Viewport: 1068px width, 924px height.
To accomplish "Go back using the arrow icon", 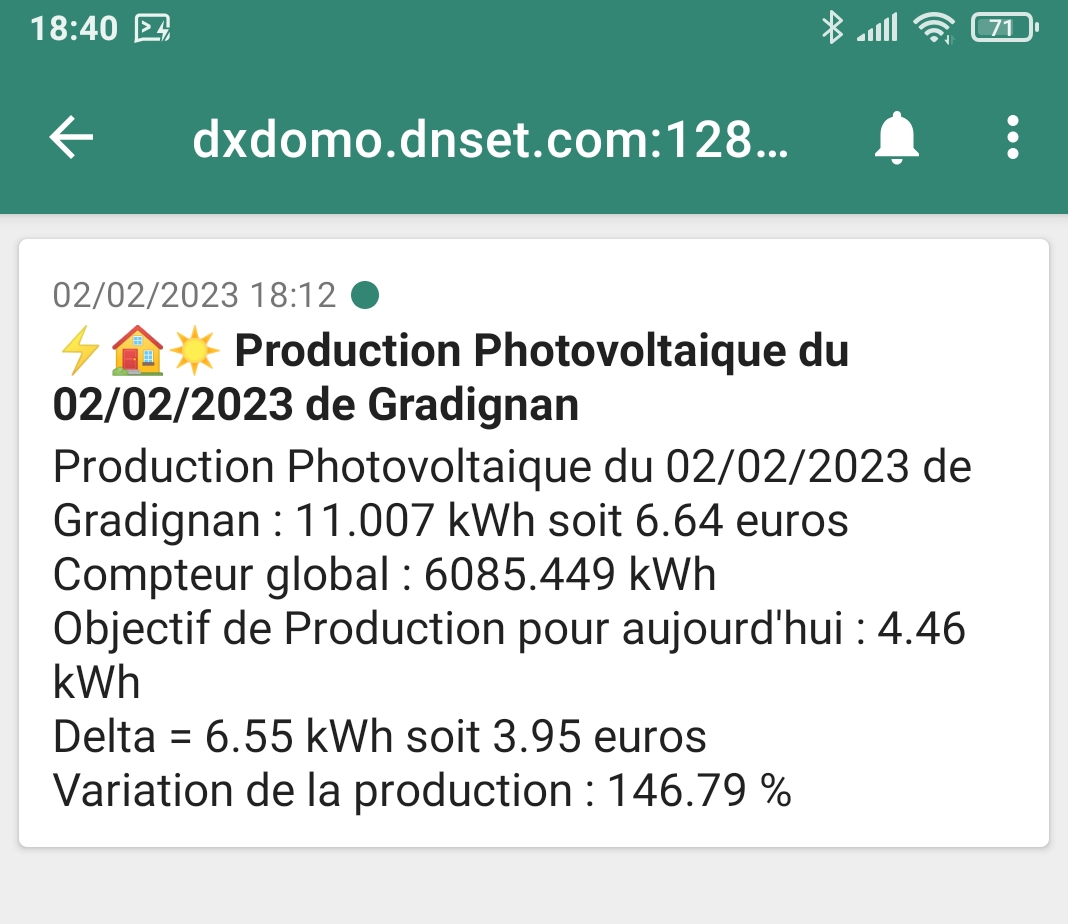I will pyautogui.click(x=72, y=138).
